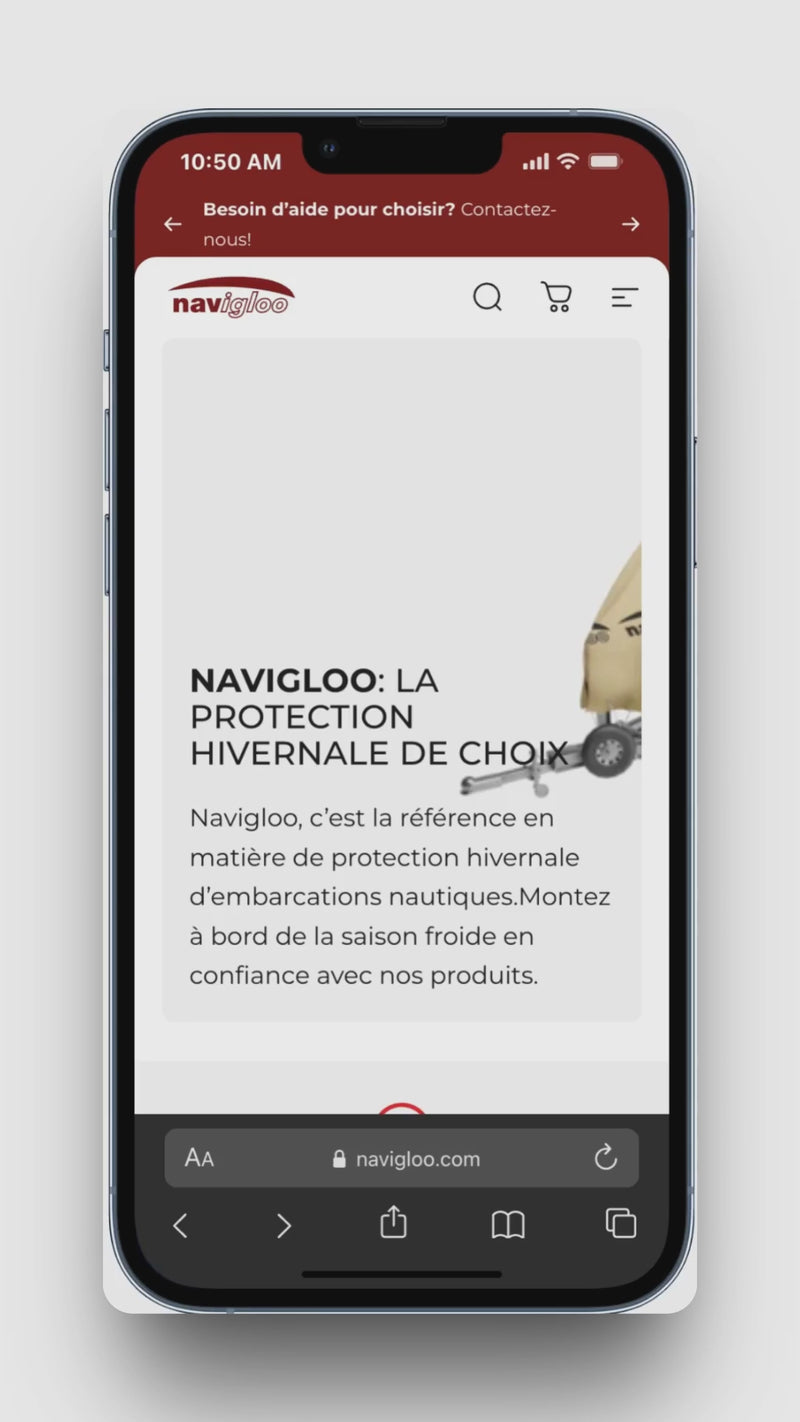Open the AA reader text options
The width and height of the screenshot is (800, 1422).
click(x=200, y=1159)
